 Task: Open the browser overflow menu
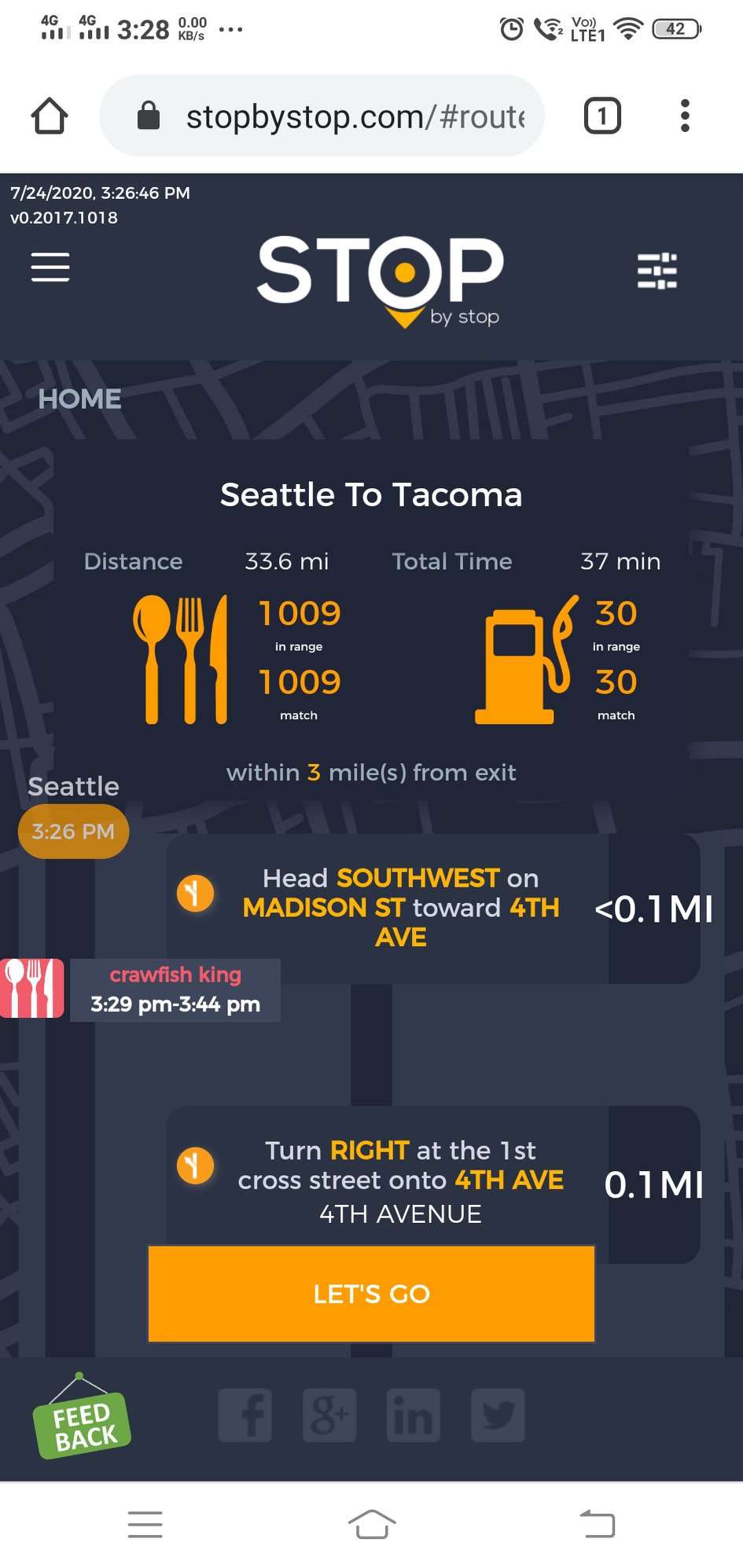tap(685, 116)
